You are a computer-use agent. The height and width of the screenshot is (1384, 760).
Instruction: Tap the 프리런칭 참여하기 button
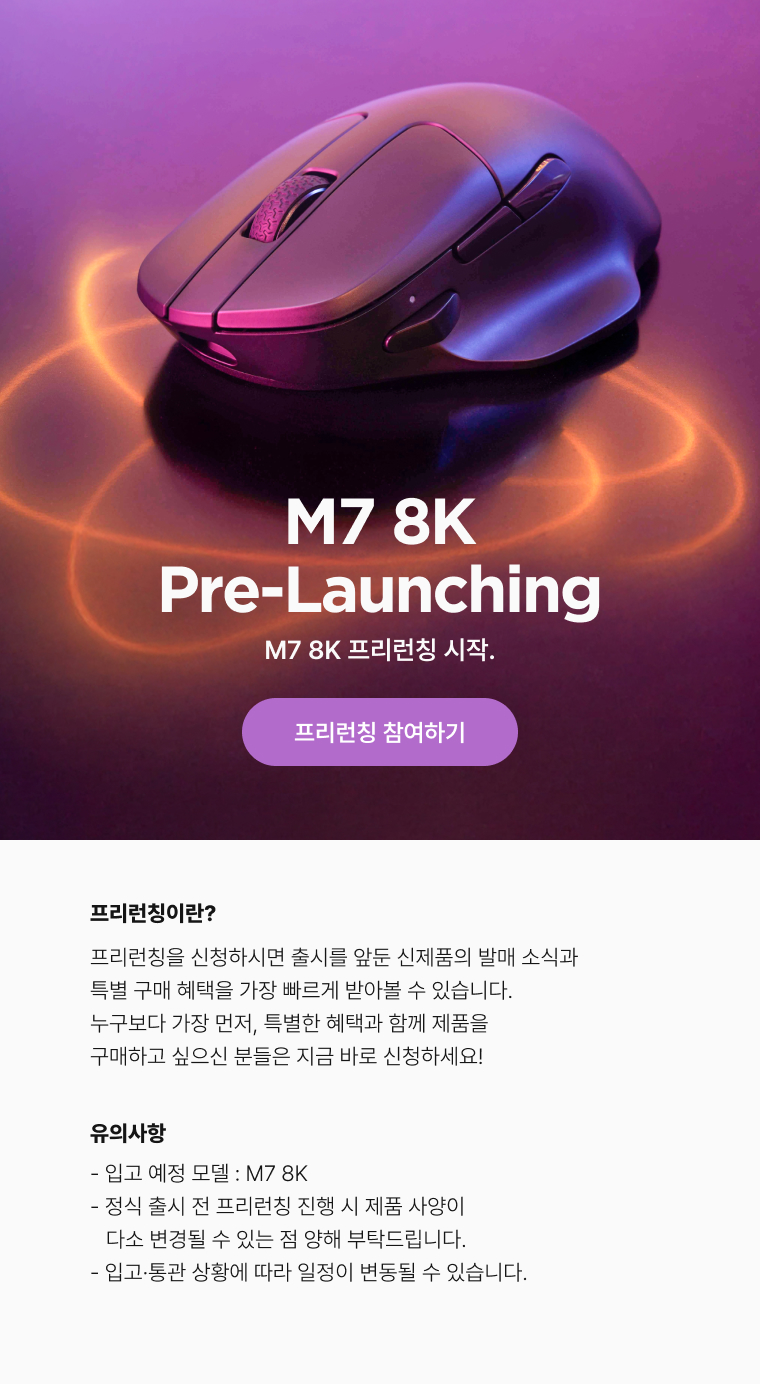click(380, 732)
